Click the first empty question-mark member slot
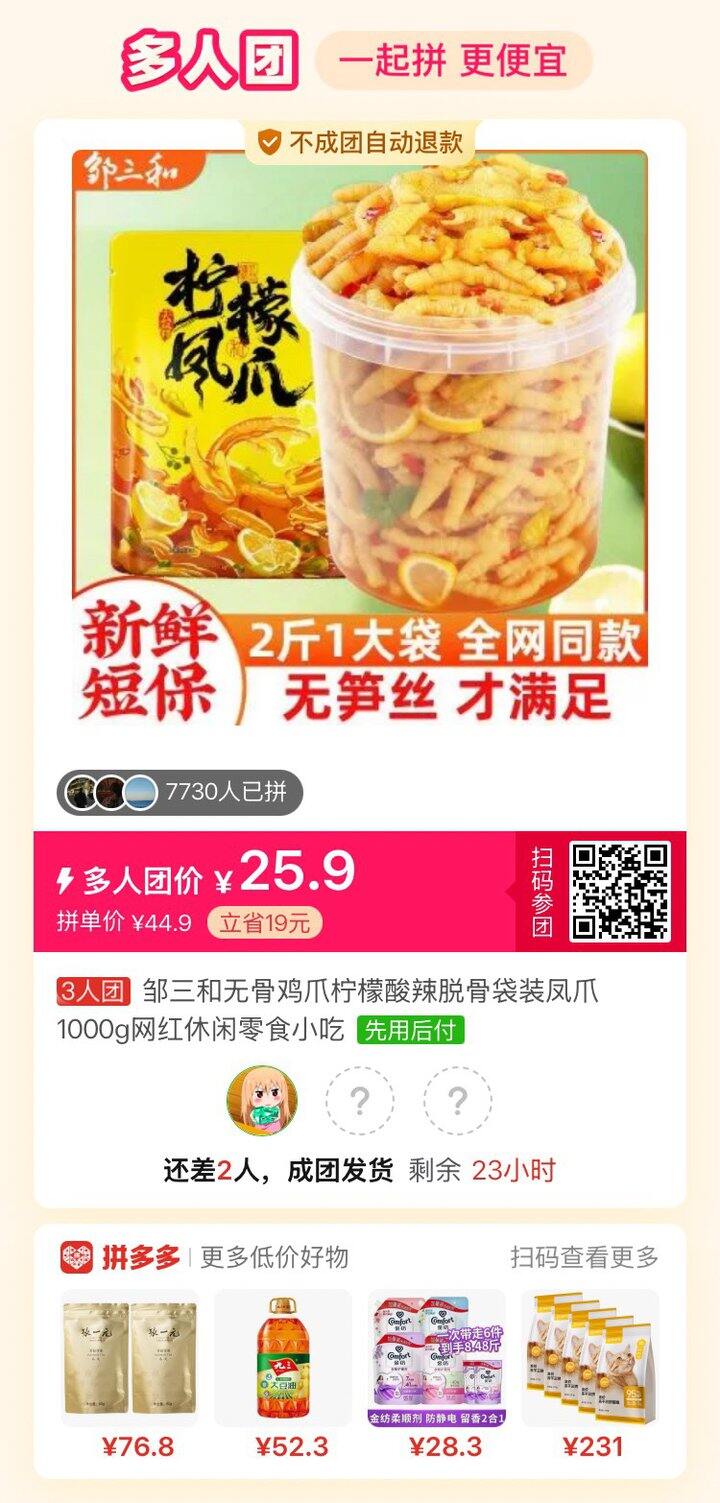 (360, 1100)
